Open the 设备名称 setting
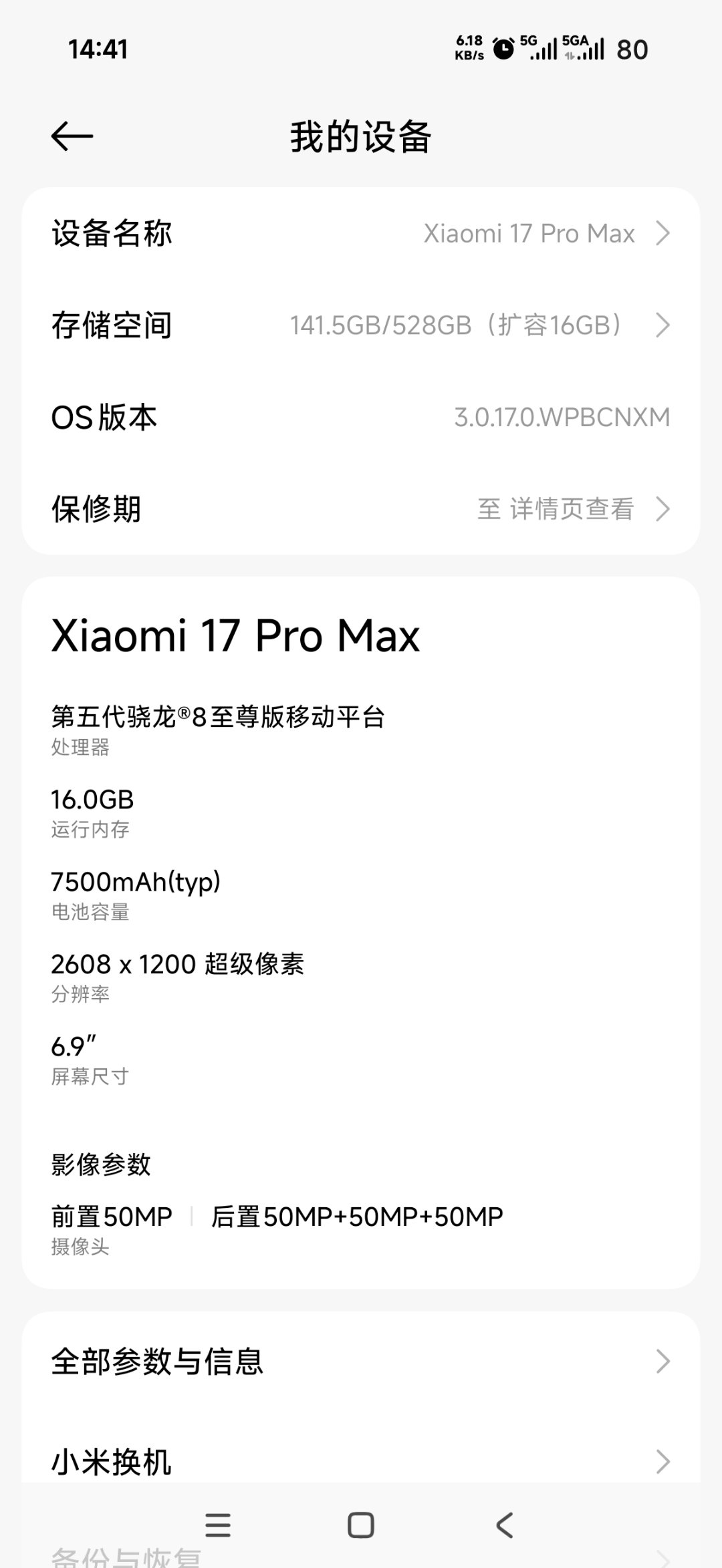Viewport: 722px width, 1568px height. click(361, 233)
